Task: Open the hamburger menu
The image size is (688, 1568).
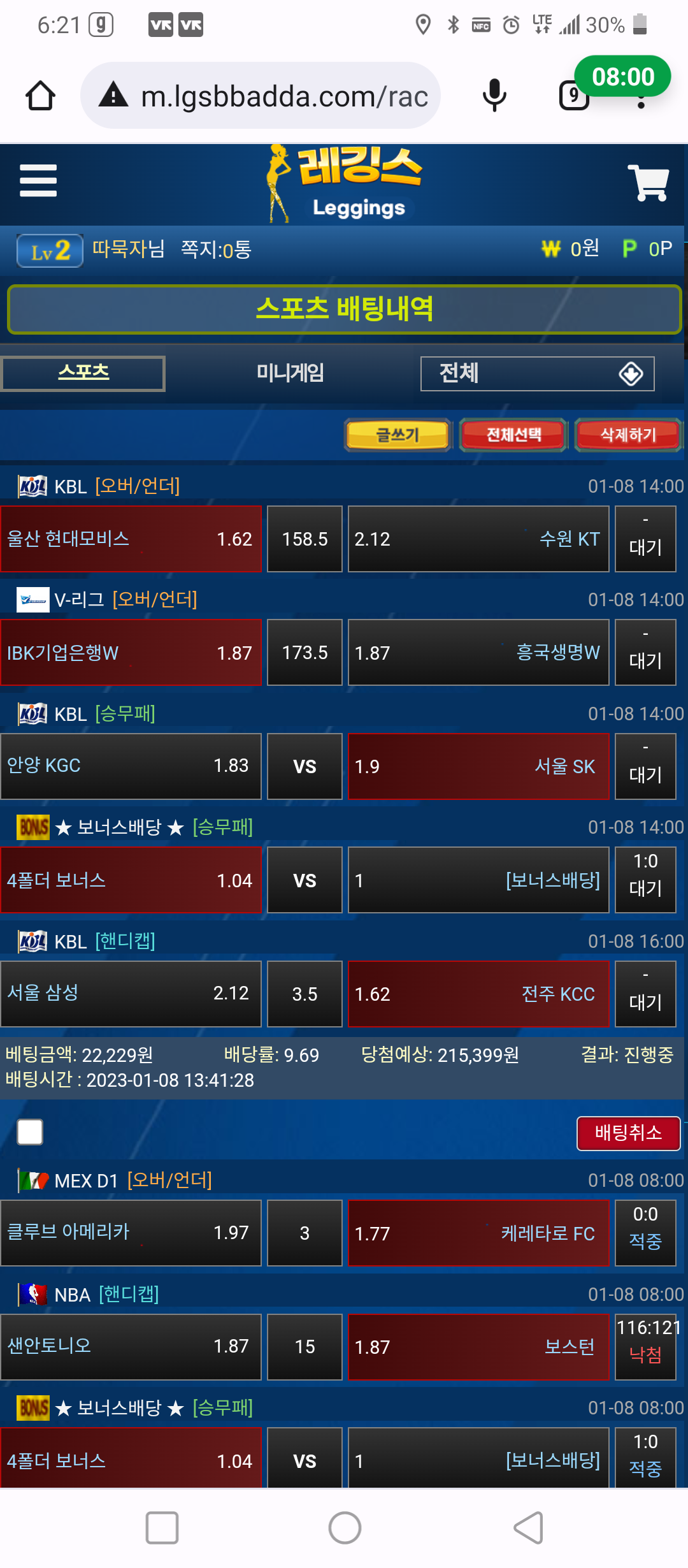Action: point(38,181)
